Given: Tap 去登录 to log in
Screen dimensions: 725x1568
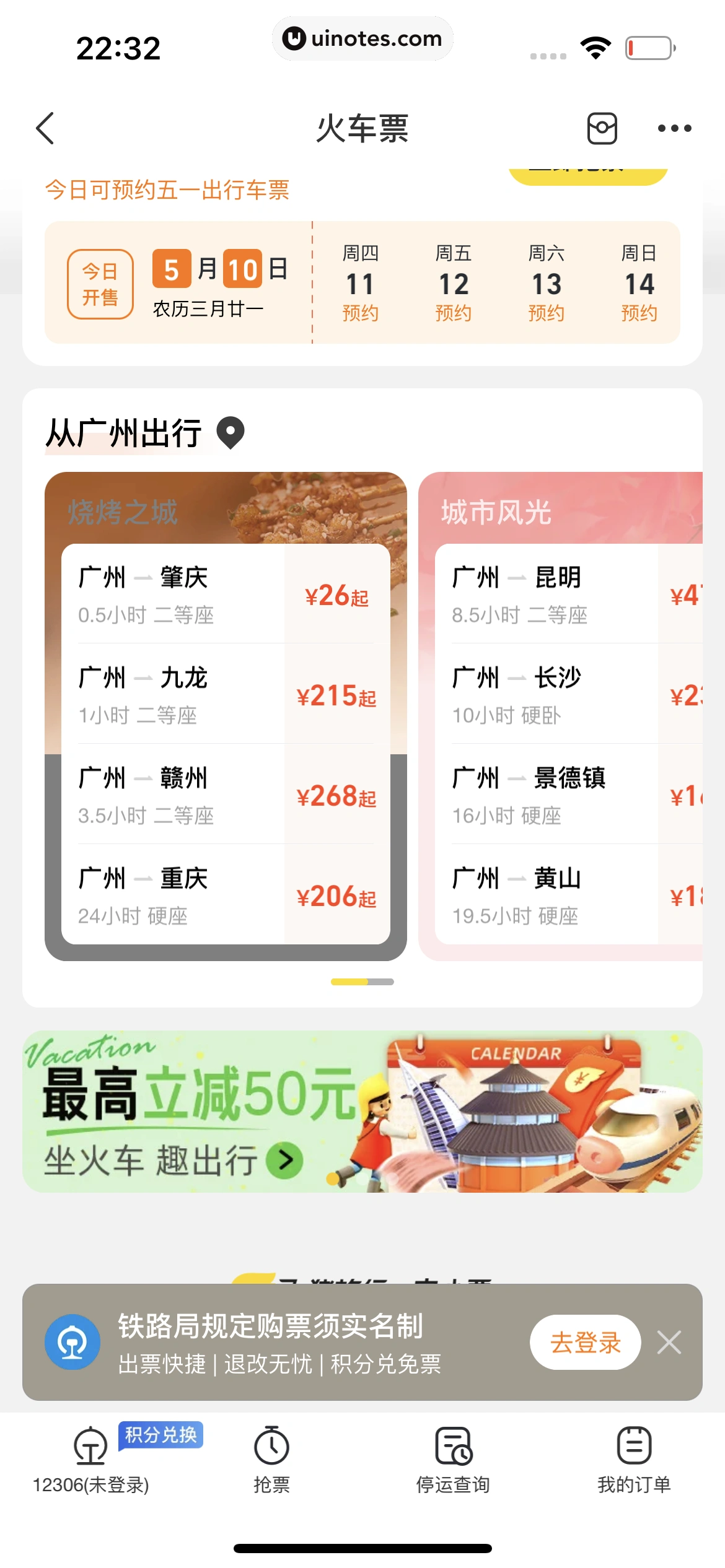Looking at the screenshot, I should (585, 1342).
